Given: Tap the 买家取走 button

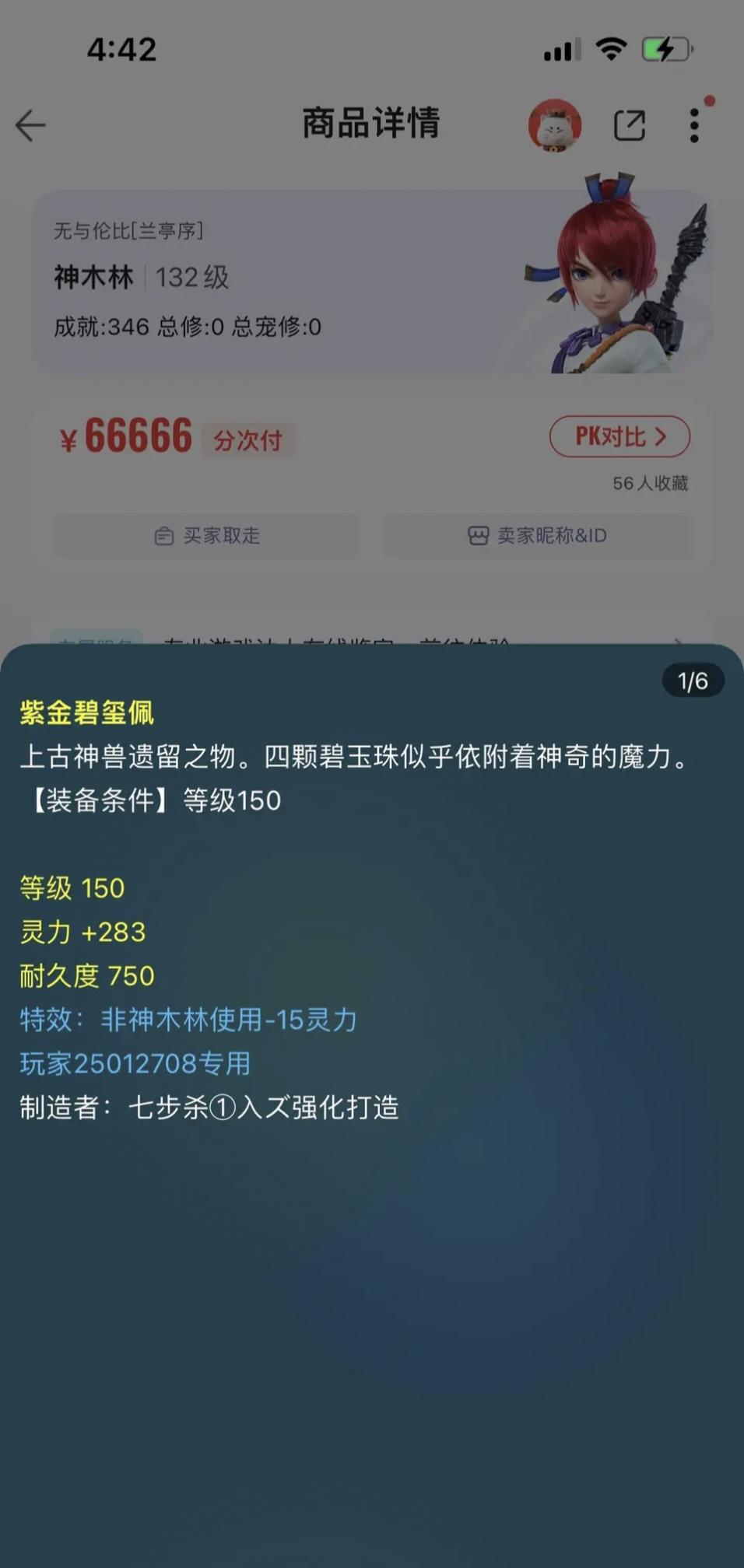Looking at the screenshot, I should [x=206, y=535].
